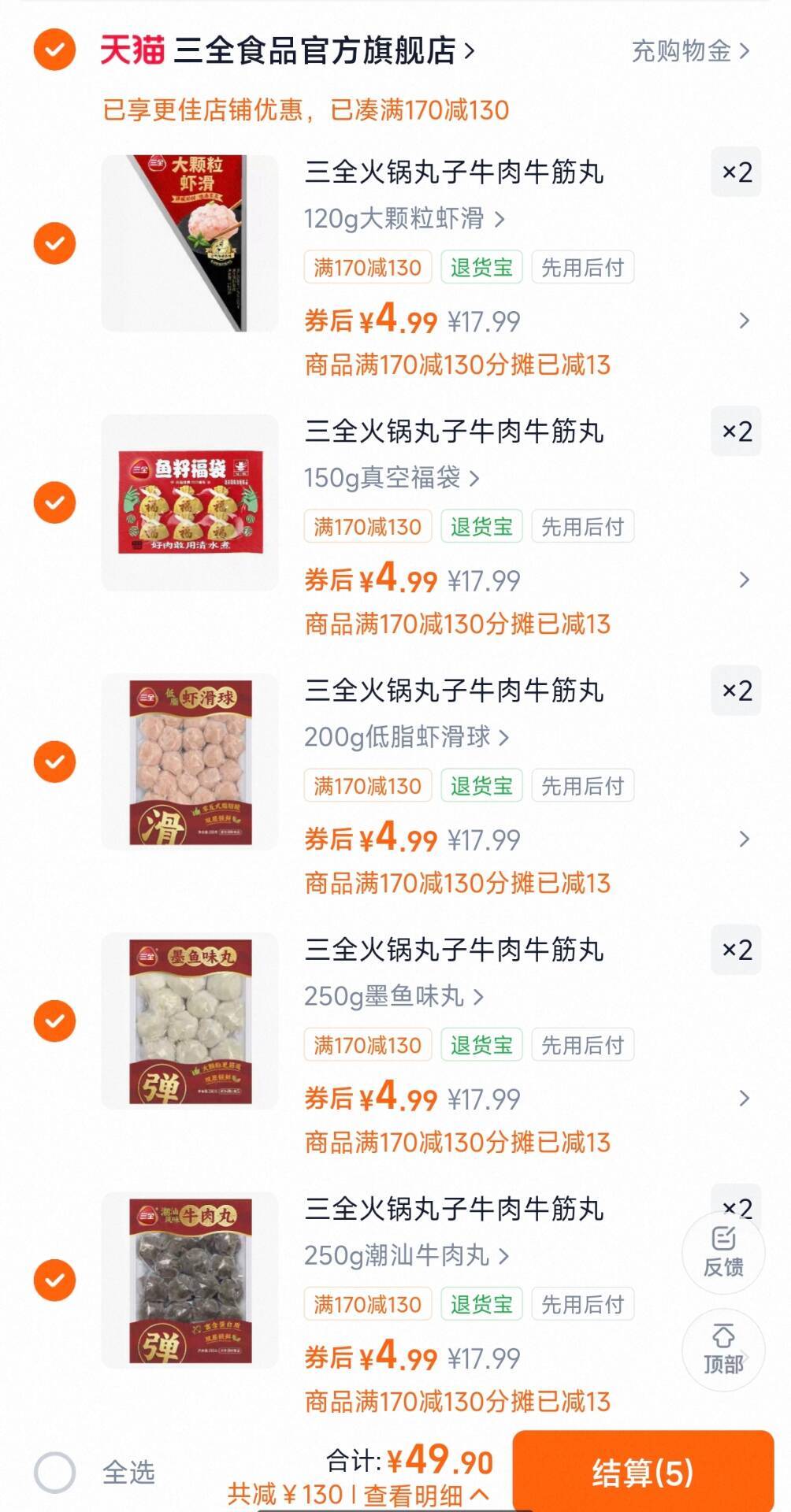Deselect the 120g大颗粒虾滑 item

pyautogui.click(x=54, y=243)
